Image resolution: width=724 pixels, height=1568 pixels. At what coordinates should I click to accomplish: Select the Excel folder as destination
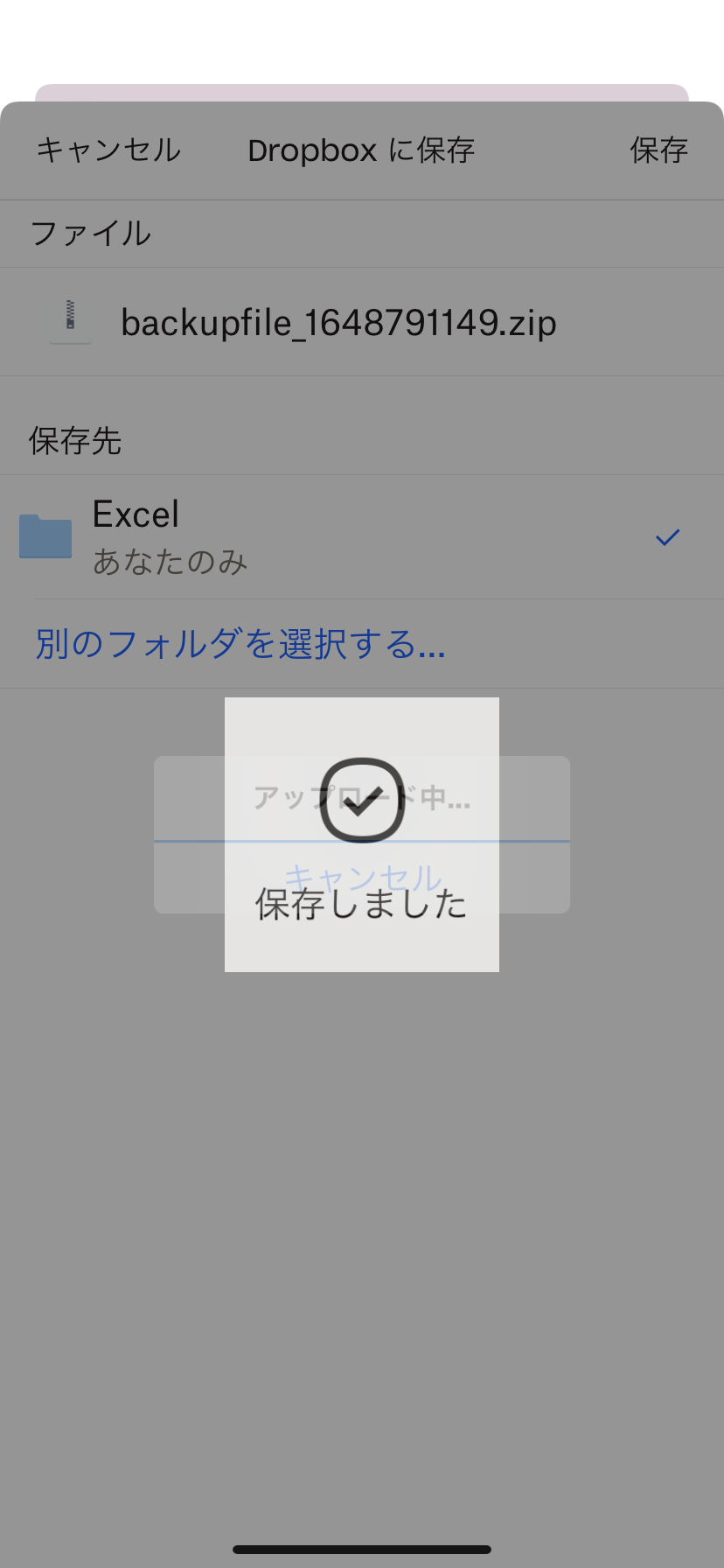(350, 536)
